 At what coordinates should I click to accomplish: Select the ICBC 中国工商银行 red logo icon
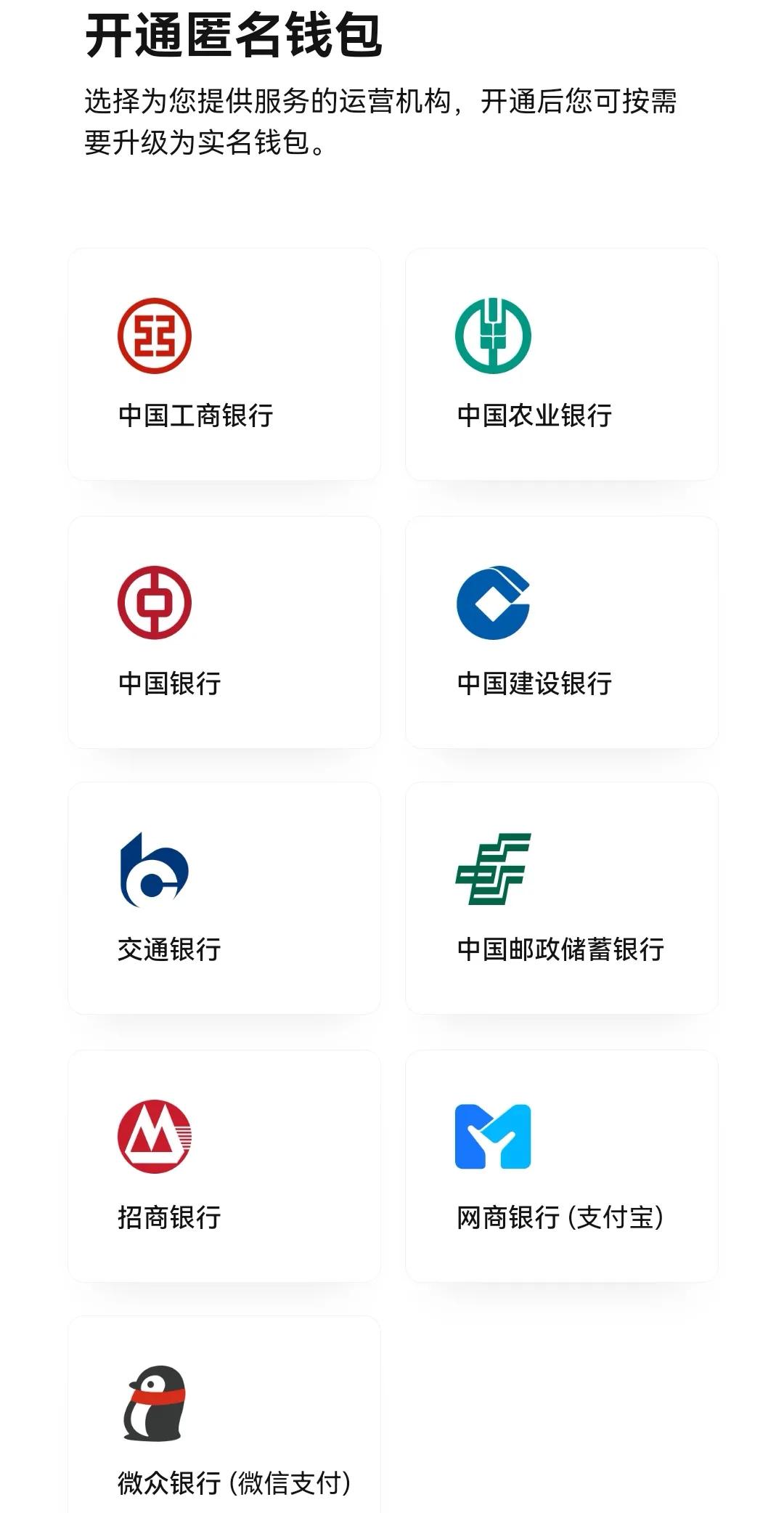(x=155, y=336)
